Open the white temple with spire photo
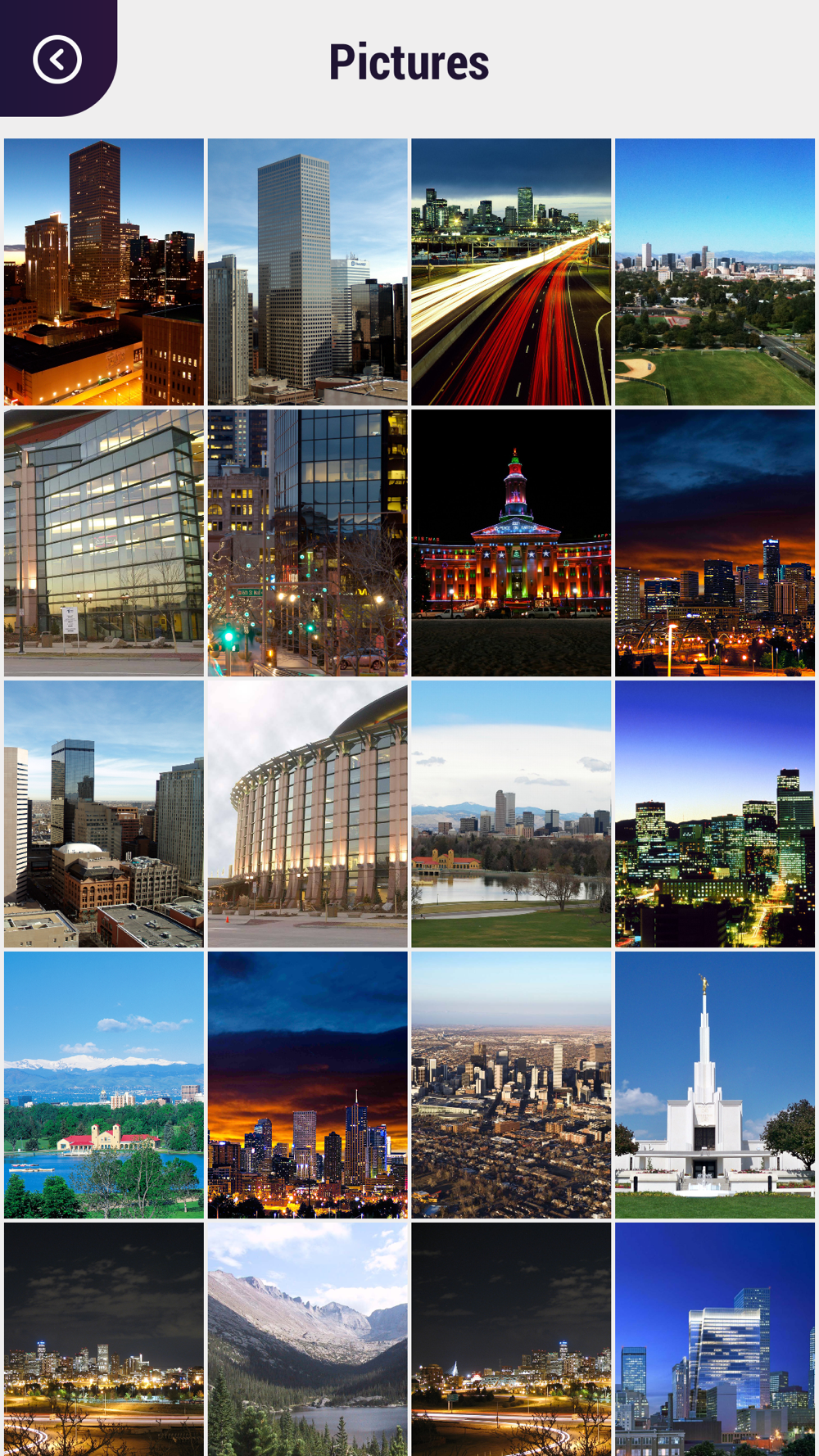The width and height of the screenshot is (819, 1456). coord(715,1085)
